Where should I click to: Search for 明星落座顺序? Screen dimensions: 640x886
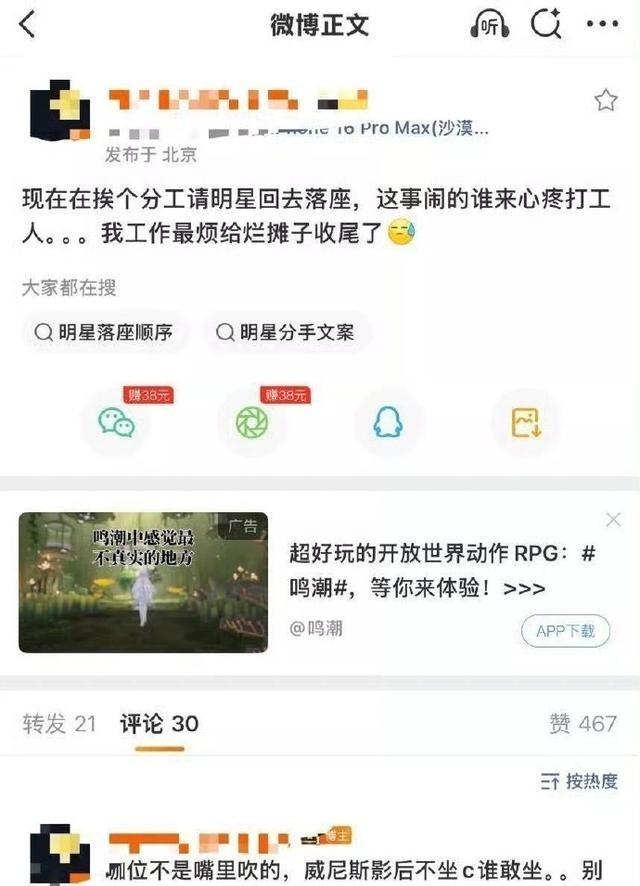point(103,333)
